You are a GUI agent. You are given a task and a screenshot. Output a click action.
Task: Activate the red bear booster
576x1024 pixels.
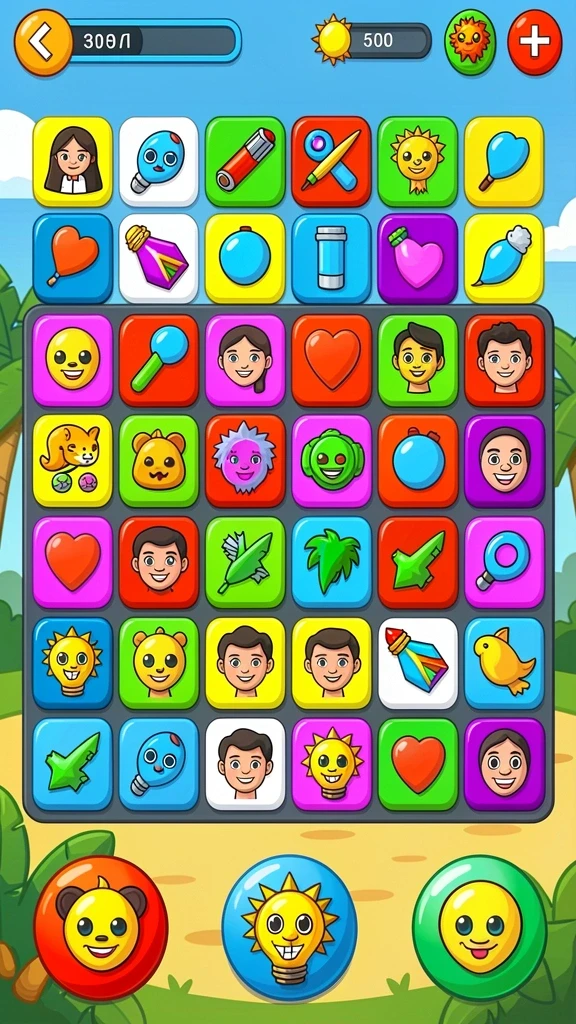101,922
